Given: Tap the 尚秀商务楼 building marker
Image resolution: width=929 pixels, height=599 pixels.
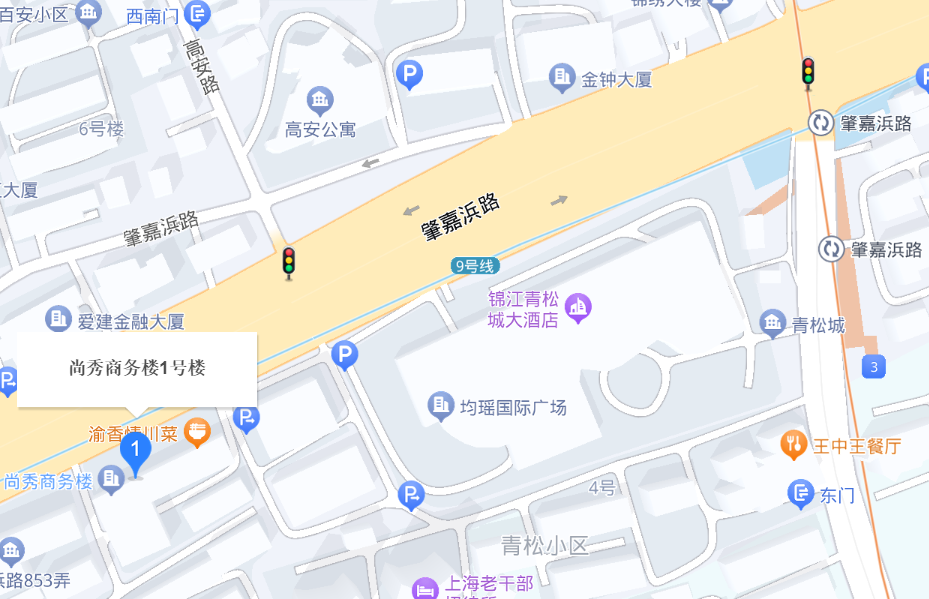Looking at the screenshot, I should [111, 481].
